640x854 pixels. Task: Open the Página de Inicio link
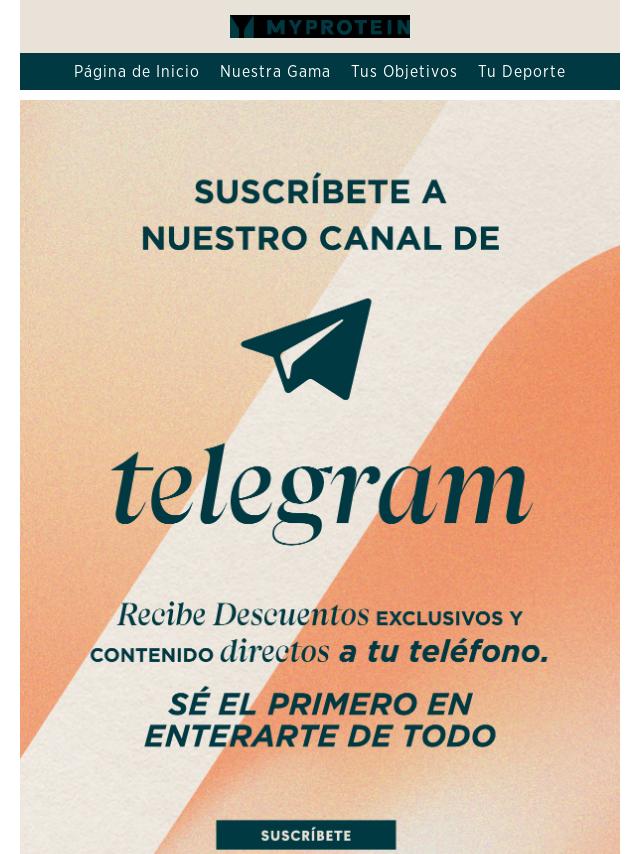pos(136,72)
